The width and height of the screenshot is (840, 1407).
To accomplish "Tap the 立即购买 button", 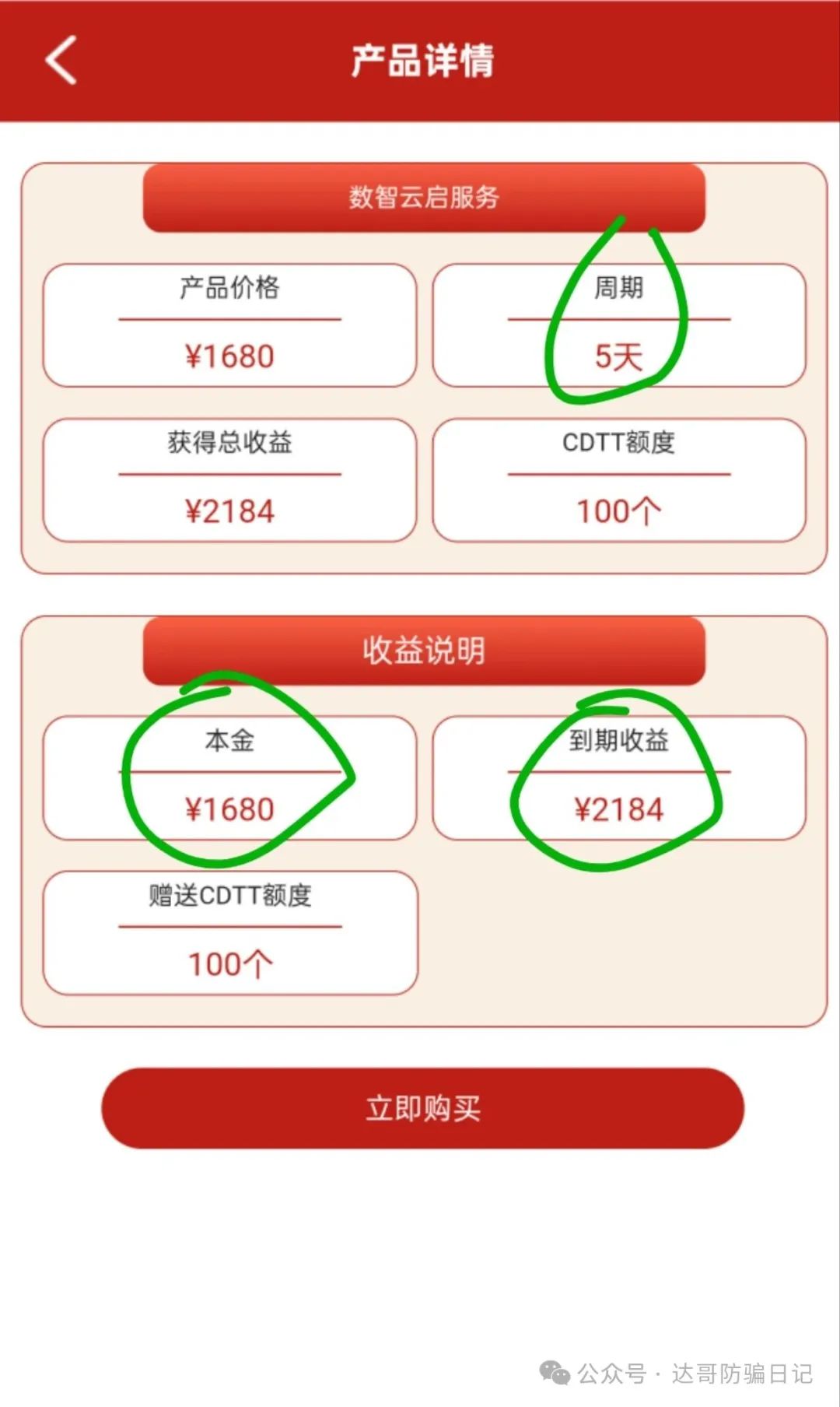I will click(422, 1107).
